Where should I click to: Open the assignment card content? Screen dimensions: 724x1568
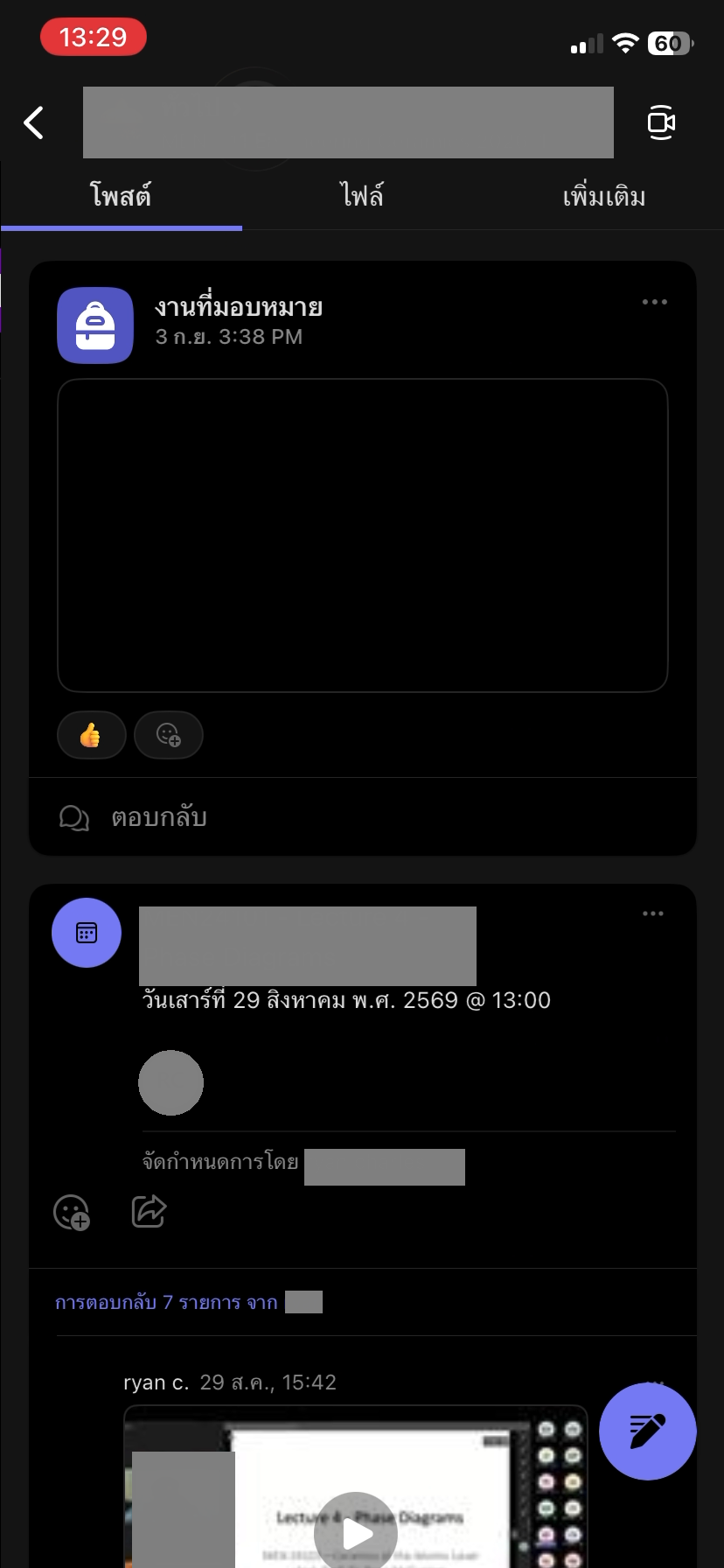pos(363,535)
